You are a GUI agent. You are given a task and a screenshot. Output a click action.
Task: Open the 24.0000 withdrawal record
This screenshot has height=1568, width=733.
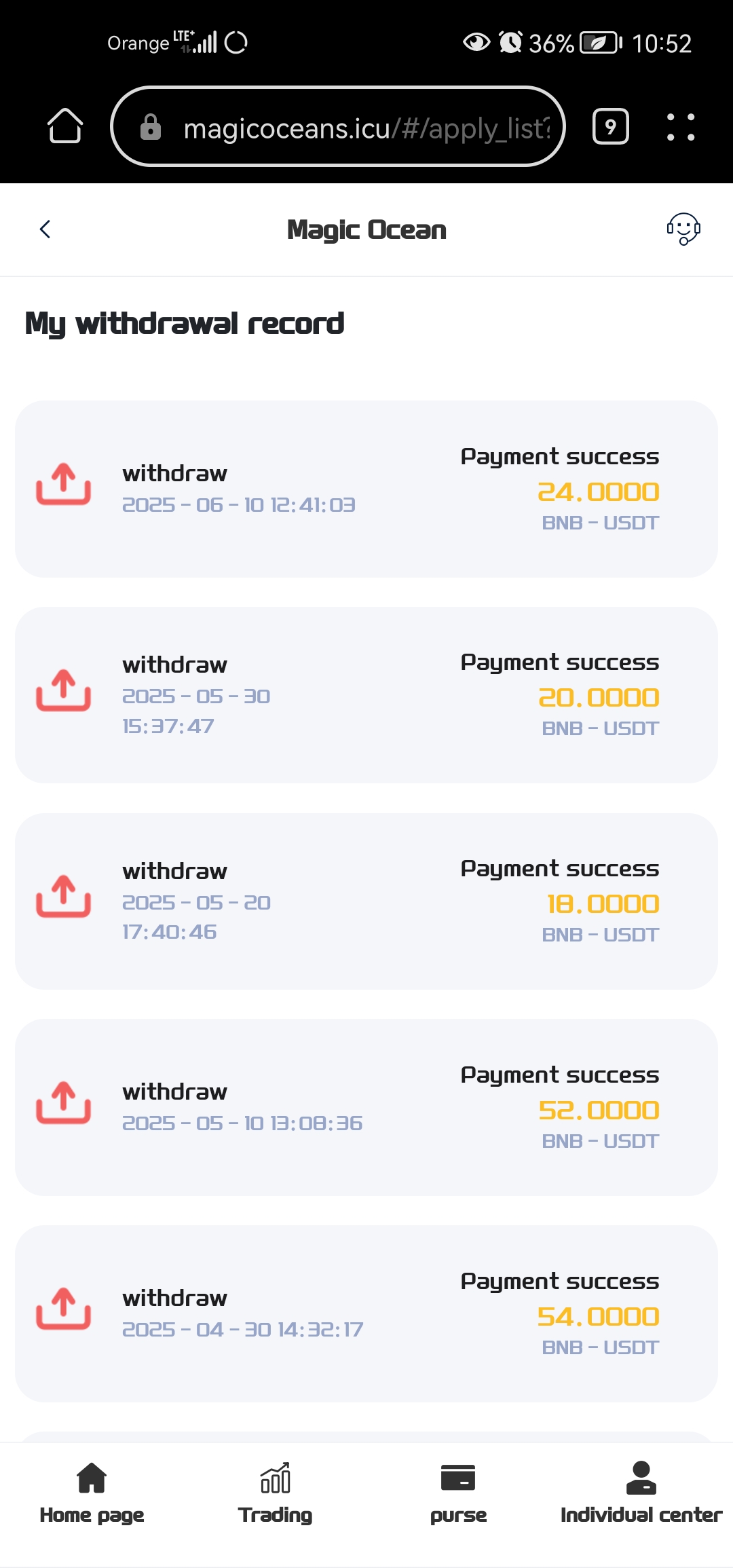coord(366,489)
